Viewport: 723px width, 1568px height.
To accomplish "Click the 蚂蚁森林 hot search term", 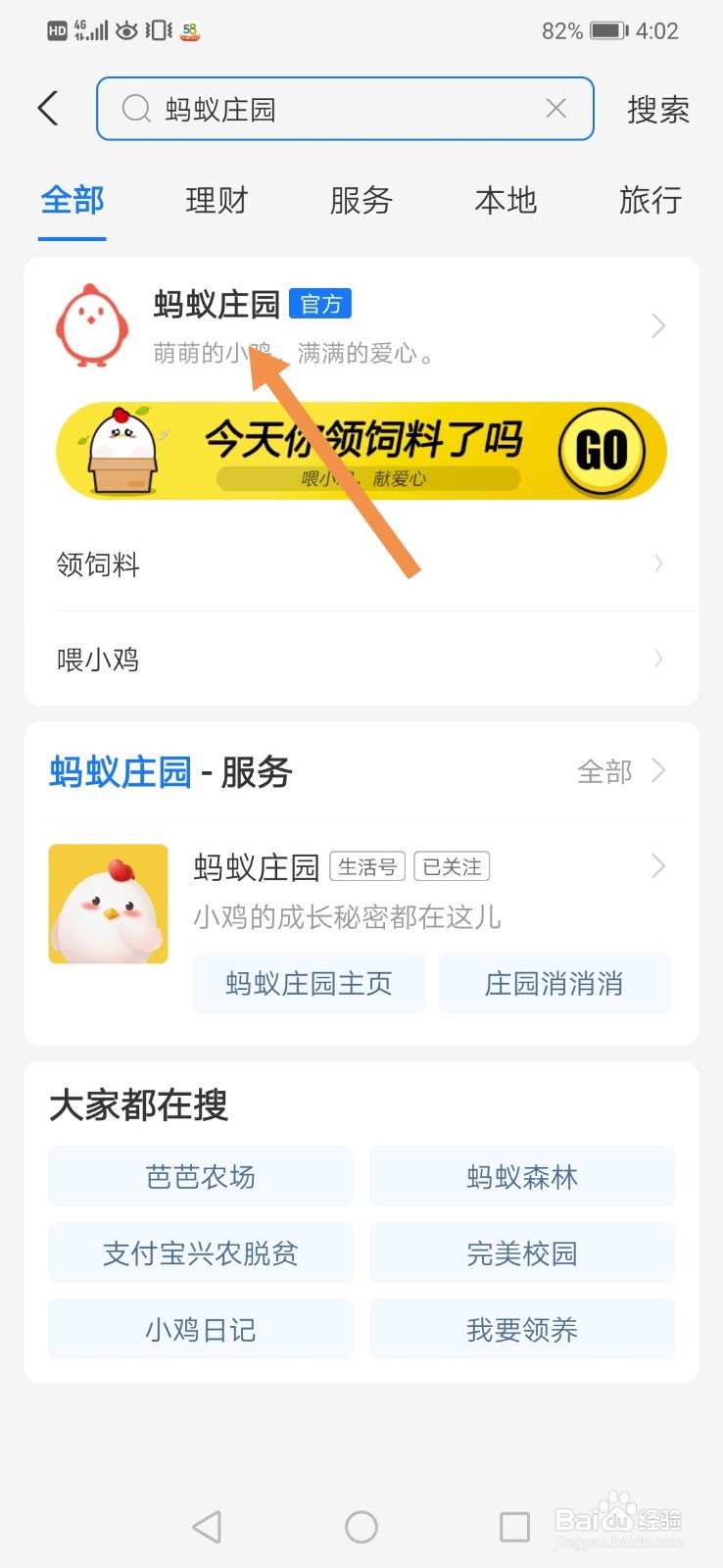I will click(x=521, y=1176).
